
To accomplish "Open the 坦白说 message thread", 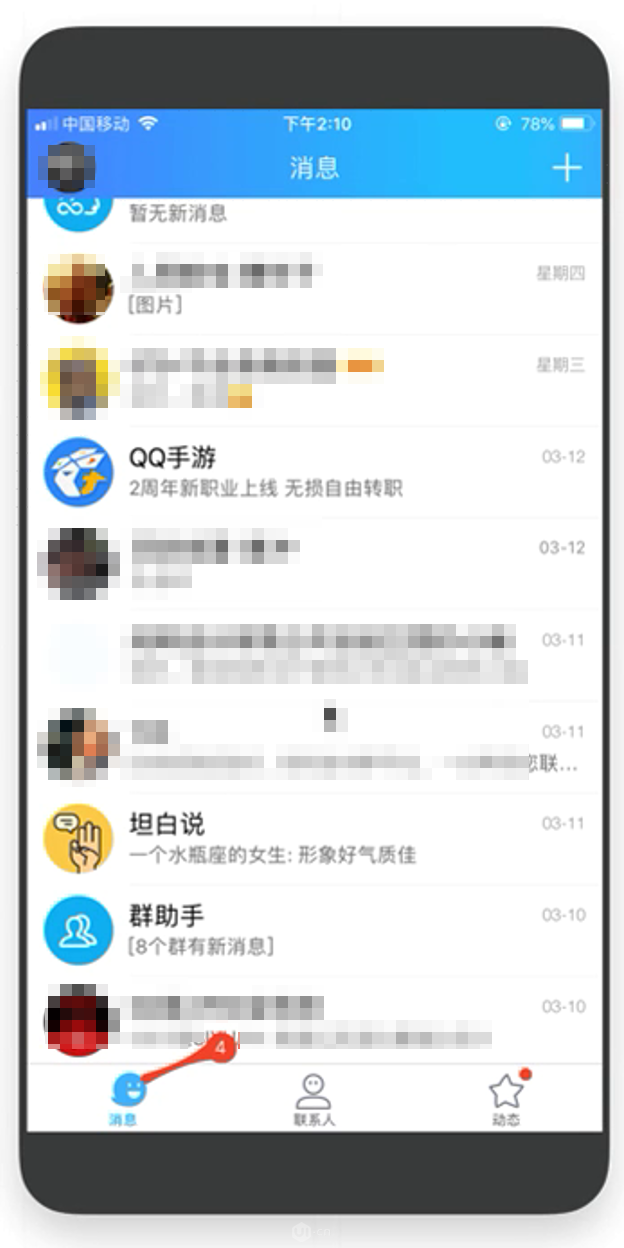I will point(320,838).
